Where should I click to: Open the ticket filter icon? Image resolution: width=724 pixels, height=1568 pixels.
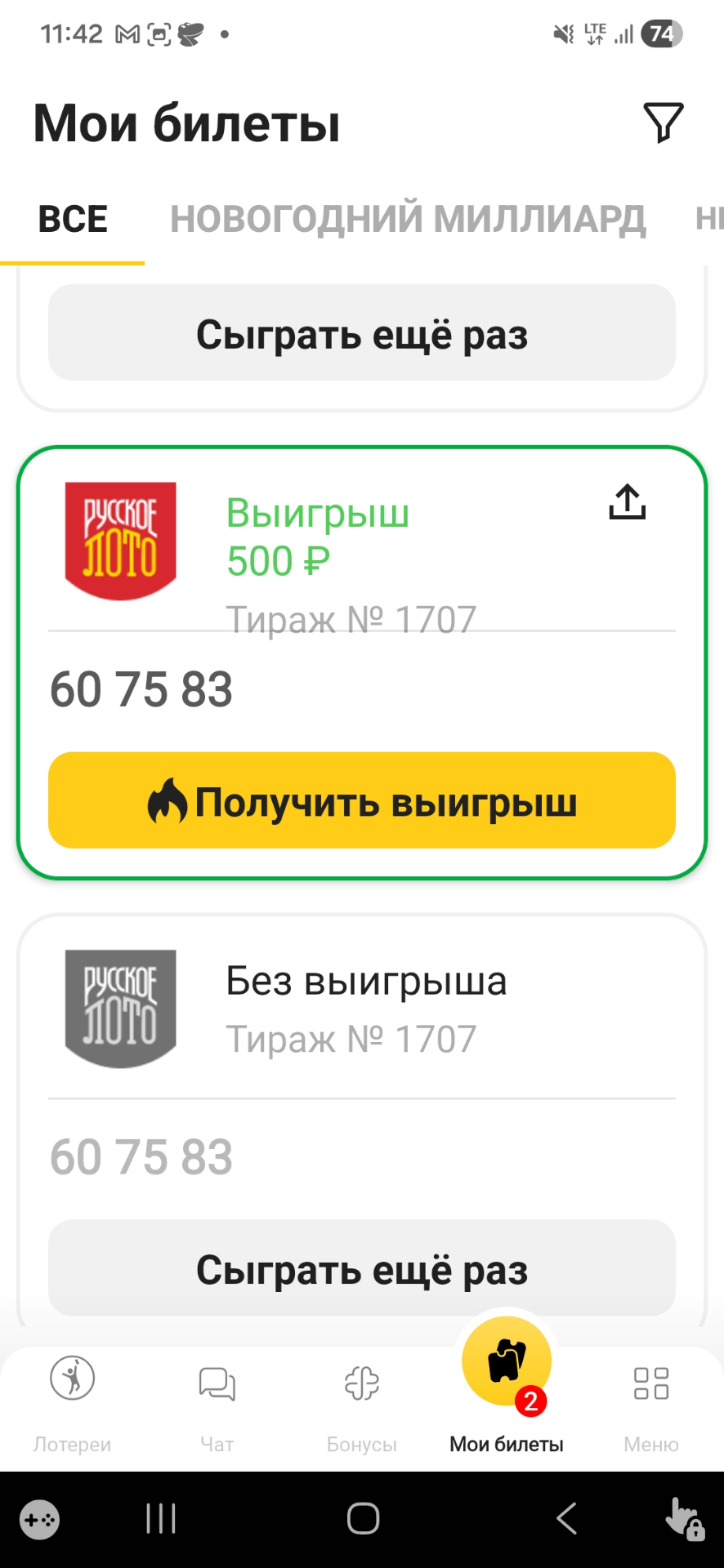point(663,123)
